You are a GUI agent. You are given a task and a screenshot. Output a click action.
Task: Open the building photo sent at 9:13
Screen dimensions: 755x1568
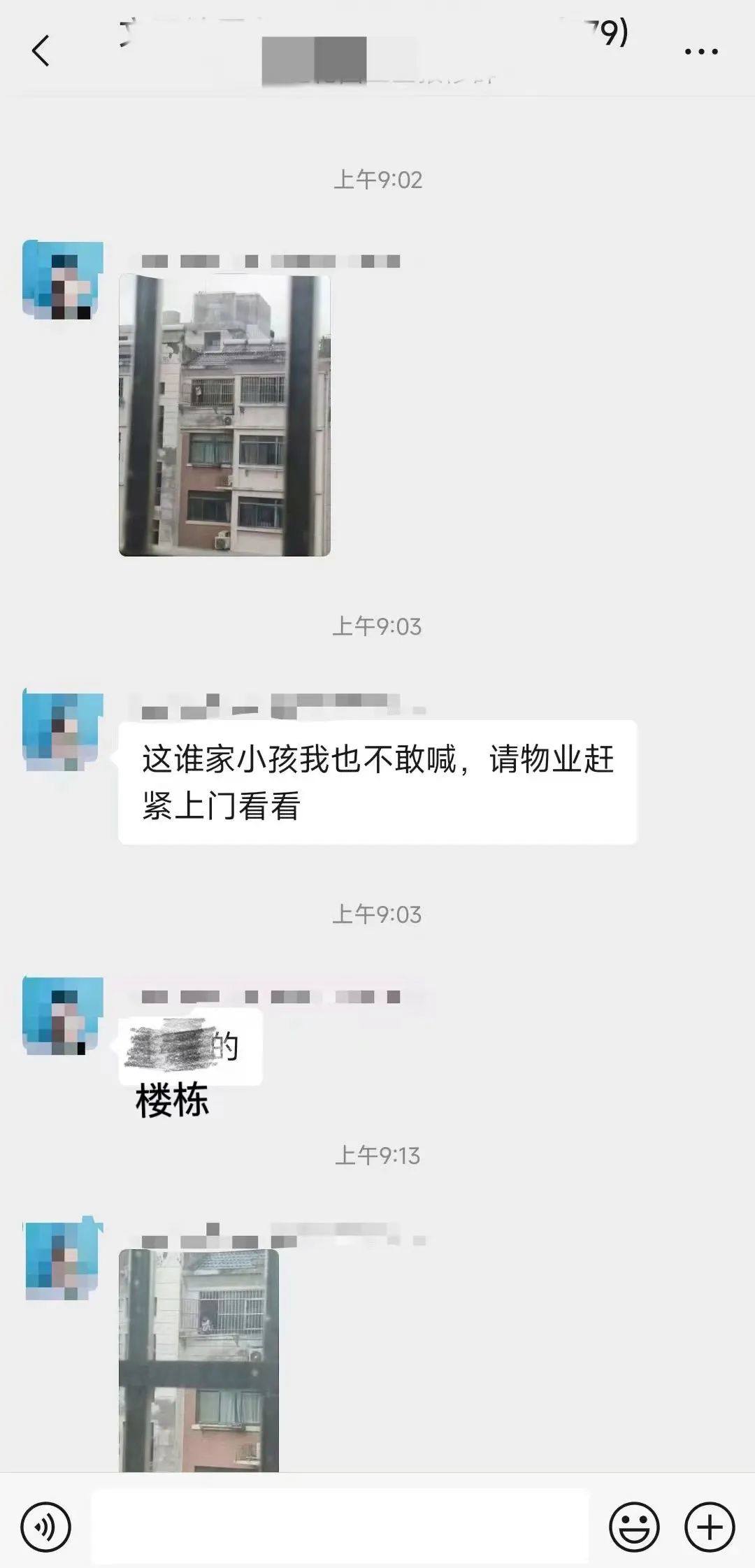199,1360
